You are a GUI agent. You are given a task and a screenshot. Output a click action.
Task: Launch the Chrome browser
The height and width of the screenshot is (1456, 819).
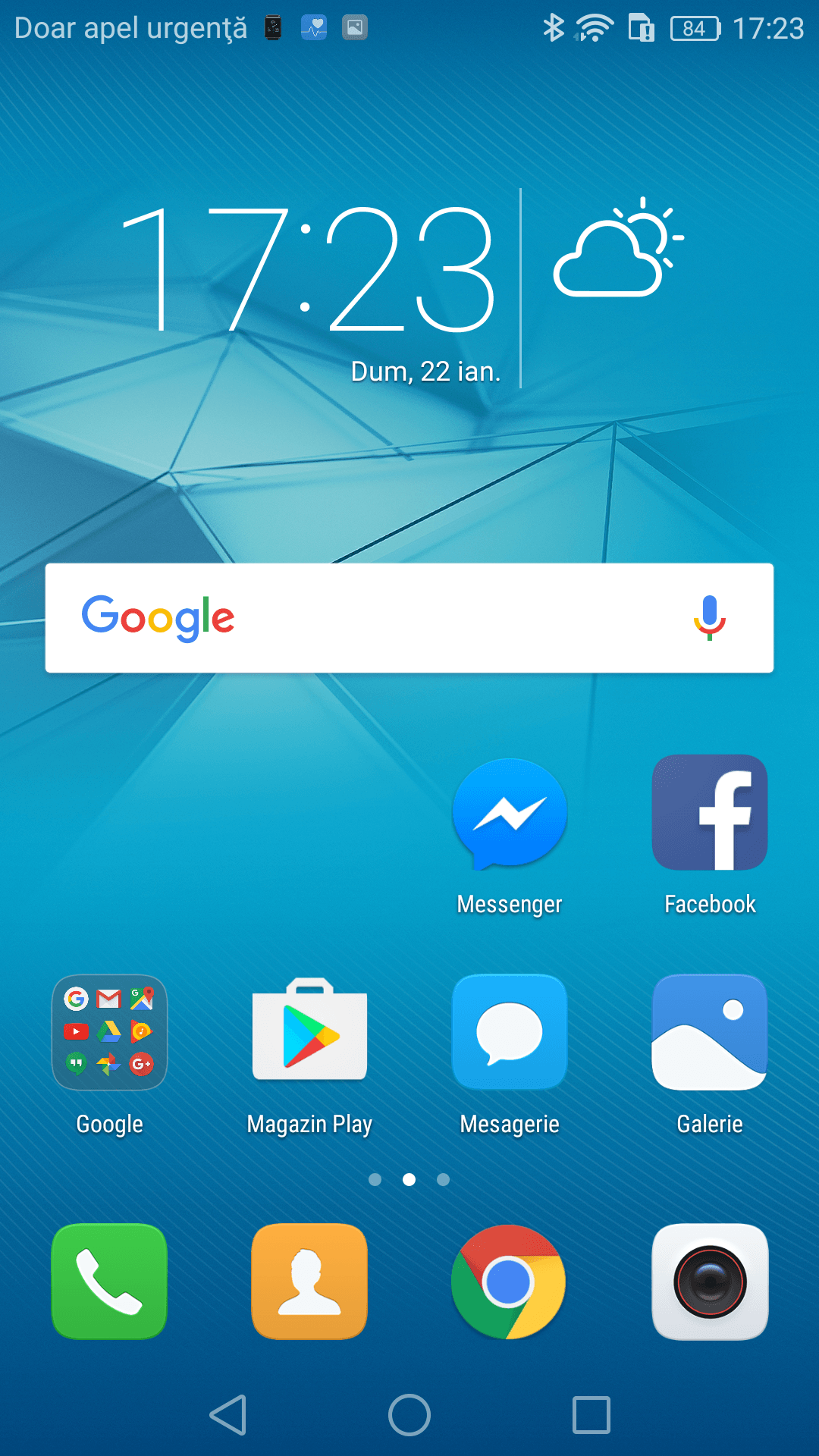510,1282
